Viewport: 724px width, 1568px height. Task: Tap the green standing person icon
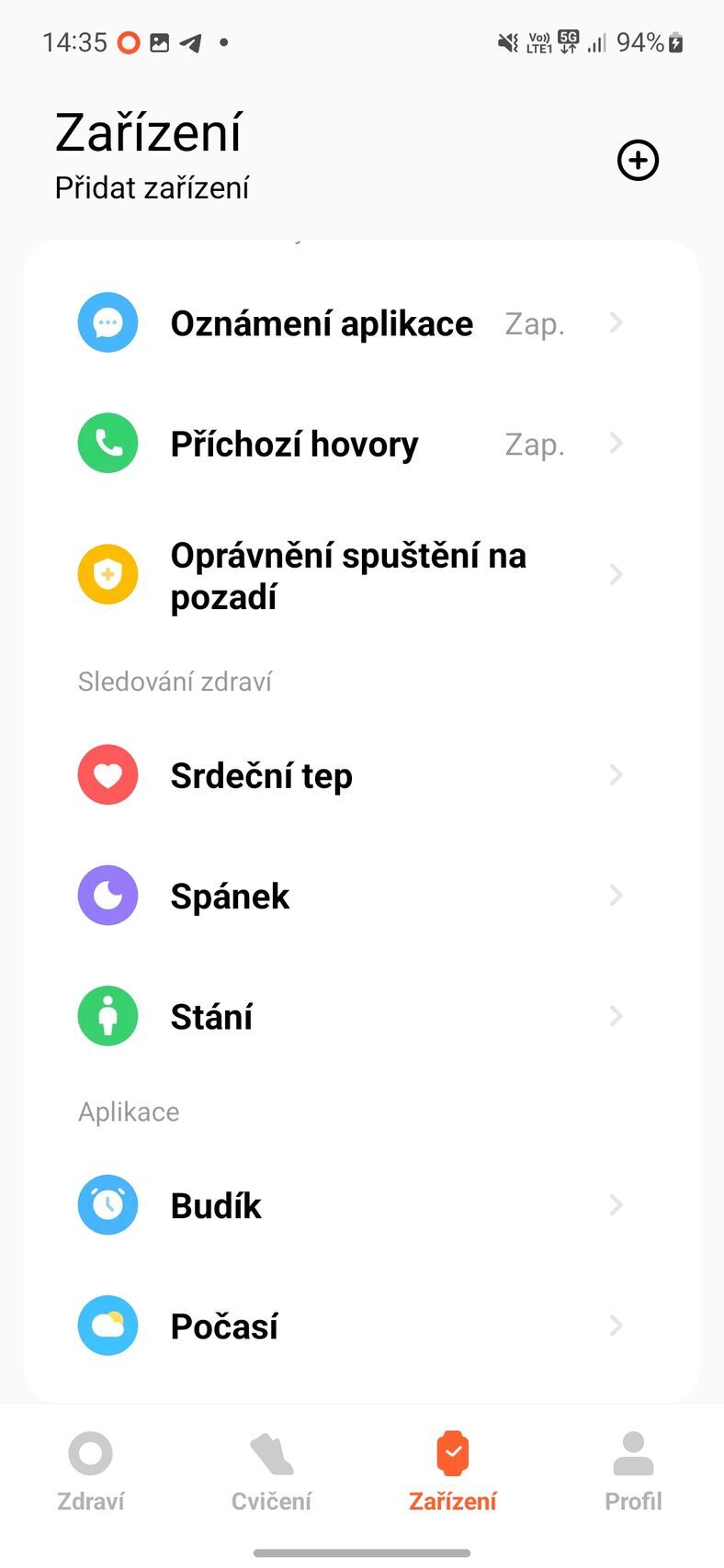pyautogui.click(x=107, y=1016)
